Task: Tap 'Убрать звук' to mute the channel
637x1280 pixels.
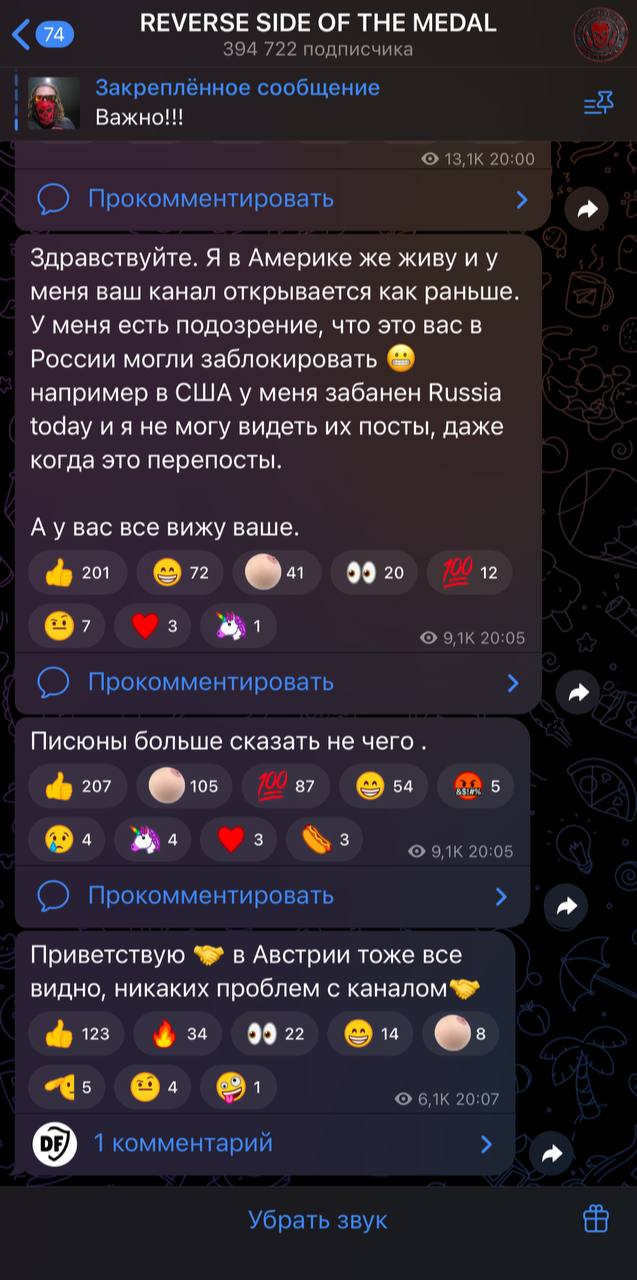Action: [x=318, y=1220]
